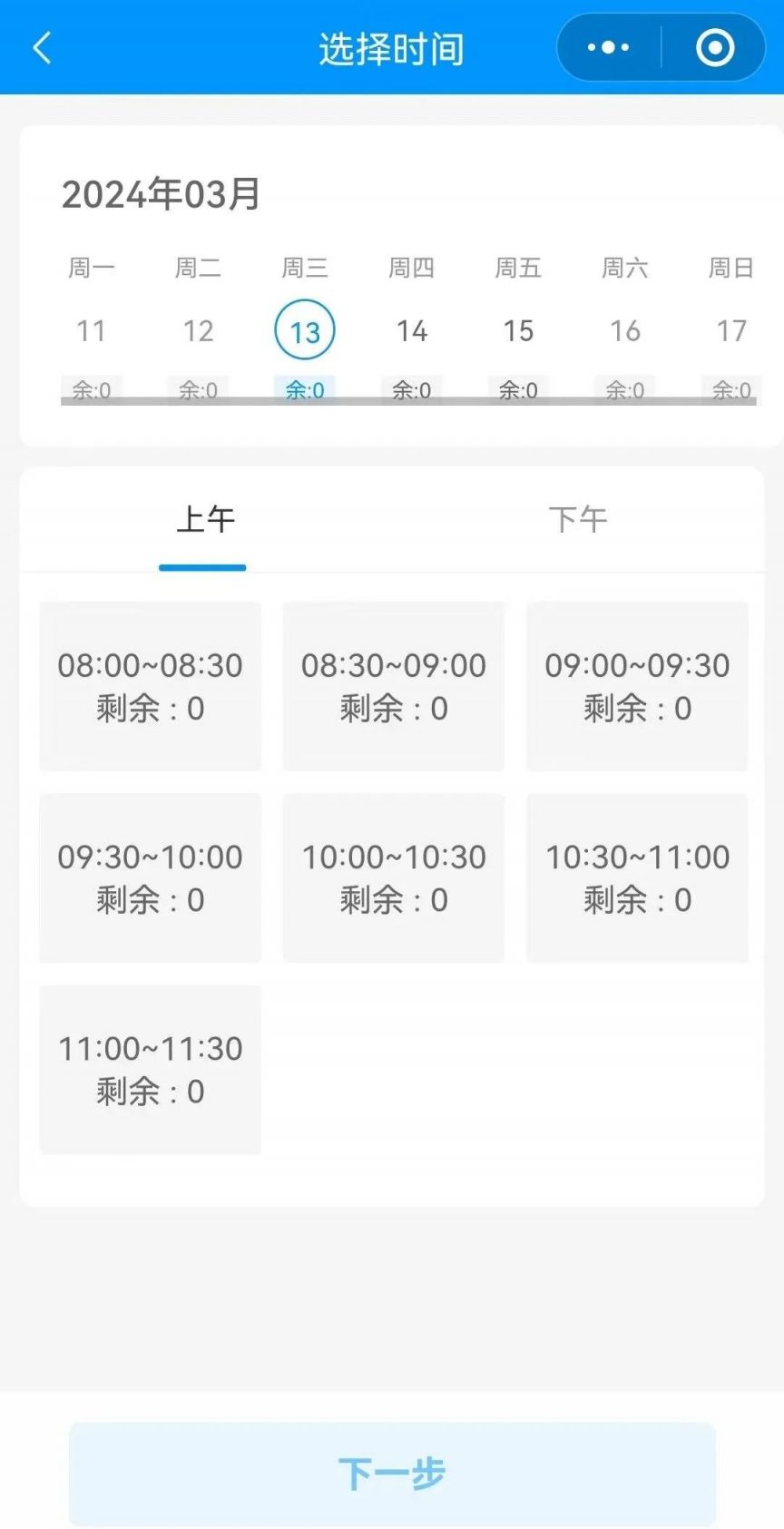Select the 08:30~09:00 time slot
784x1529 pixels.
394,686
